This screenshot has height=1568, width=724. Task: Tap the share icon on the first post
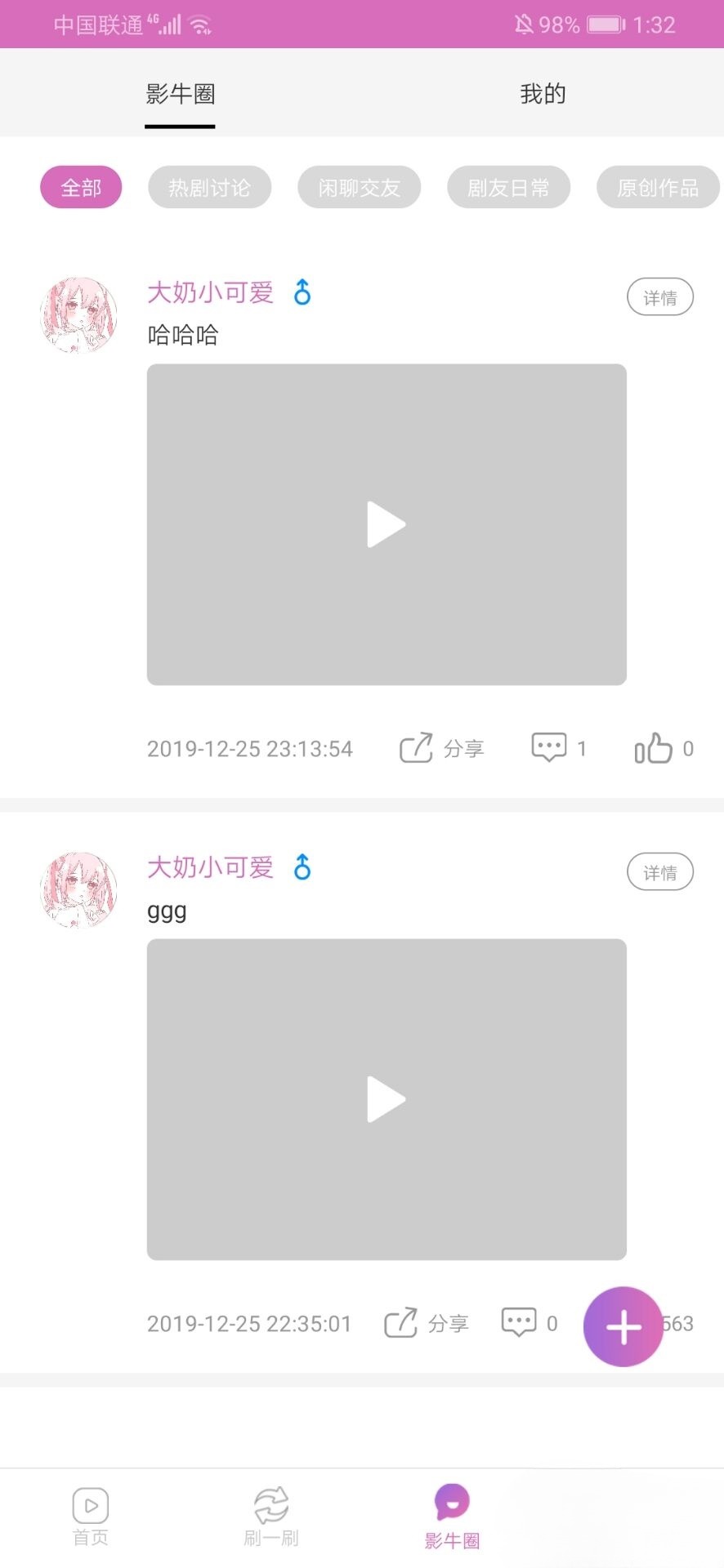pos(417,747)
